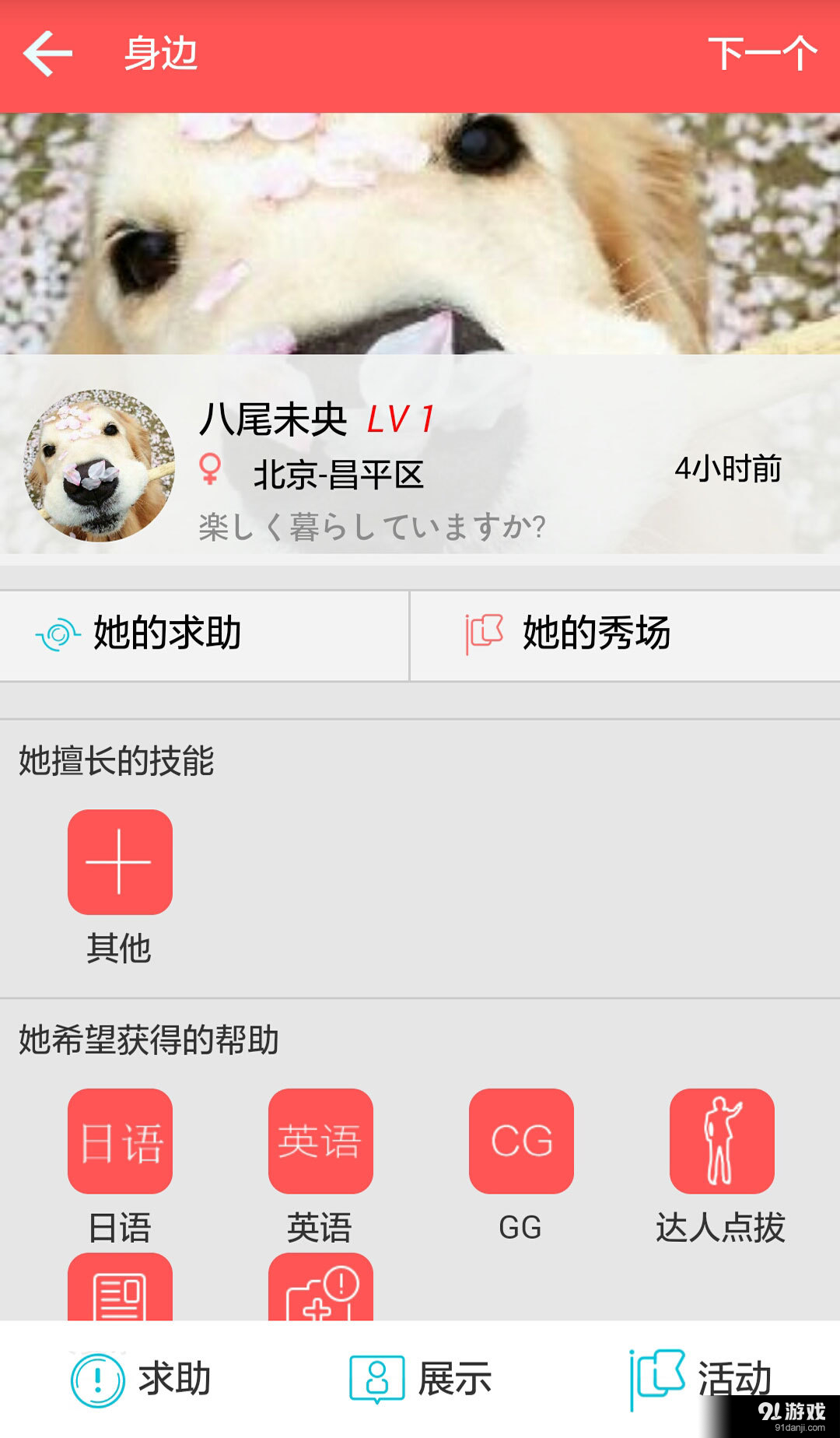Image resolution: width=840 pixels, height=1438 pixels.
Task: Switch to the 求助 bottom tab
Action: pos(141,1379)
